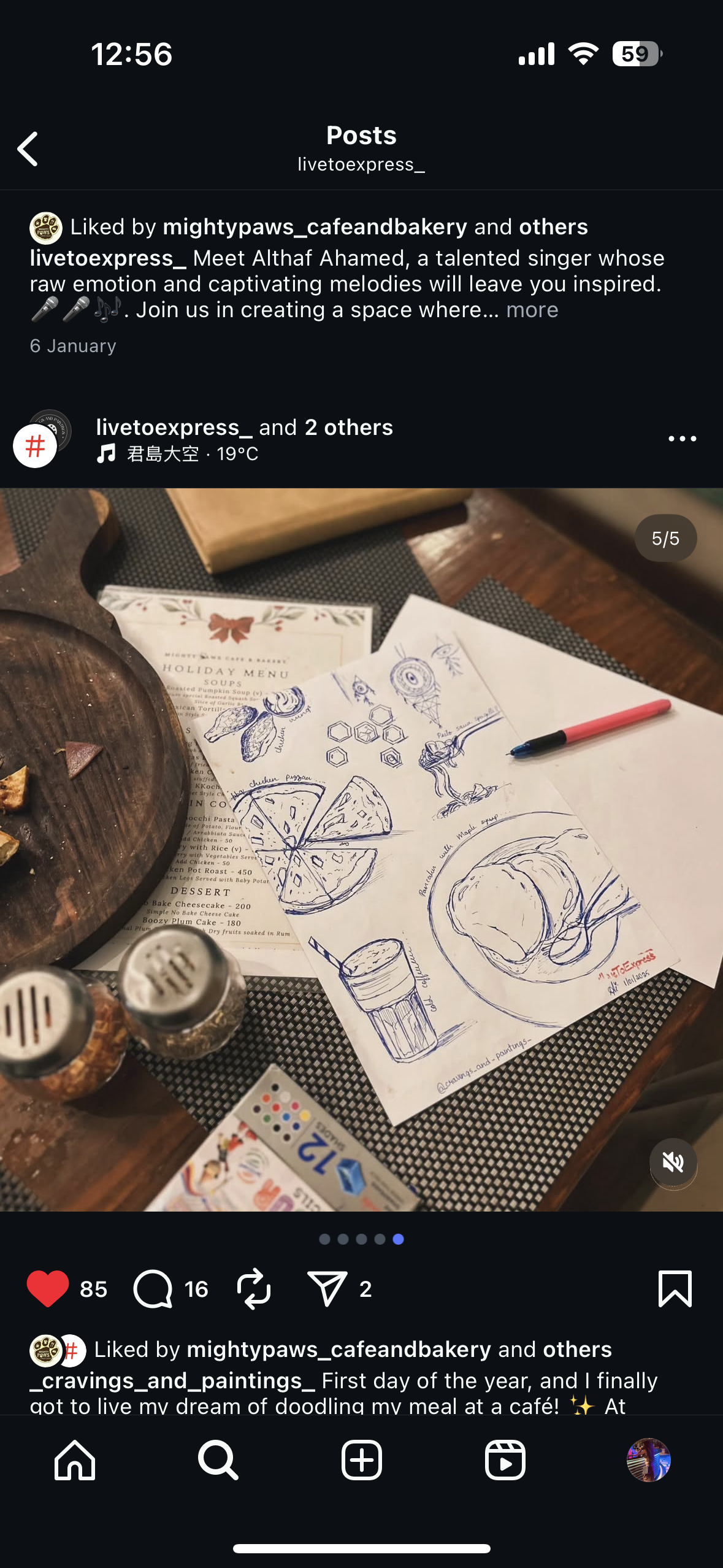This screenshot has height=1568, width=723.
Task: Go to the Home feed tab
Action: coord(75,1460)
